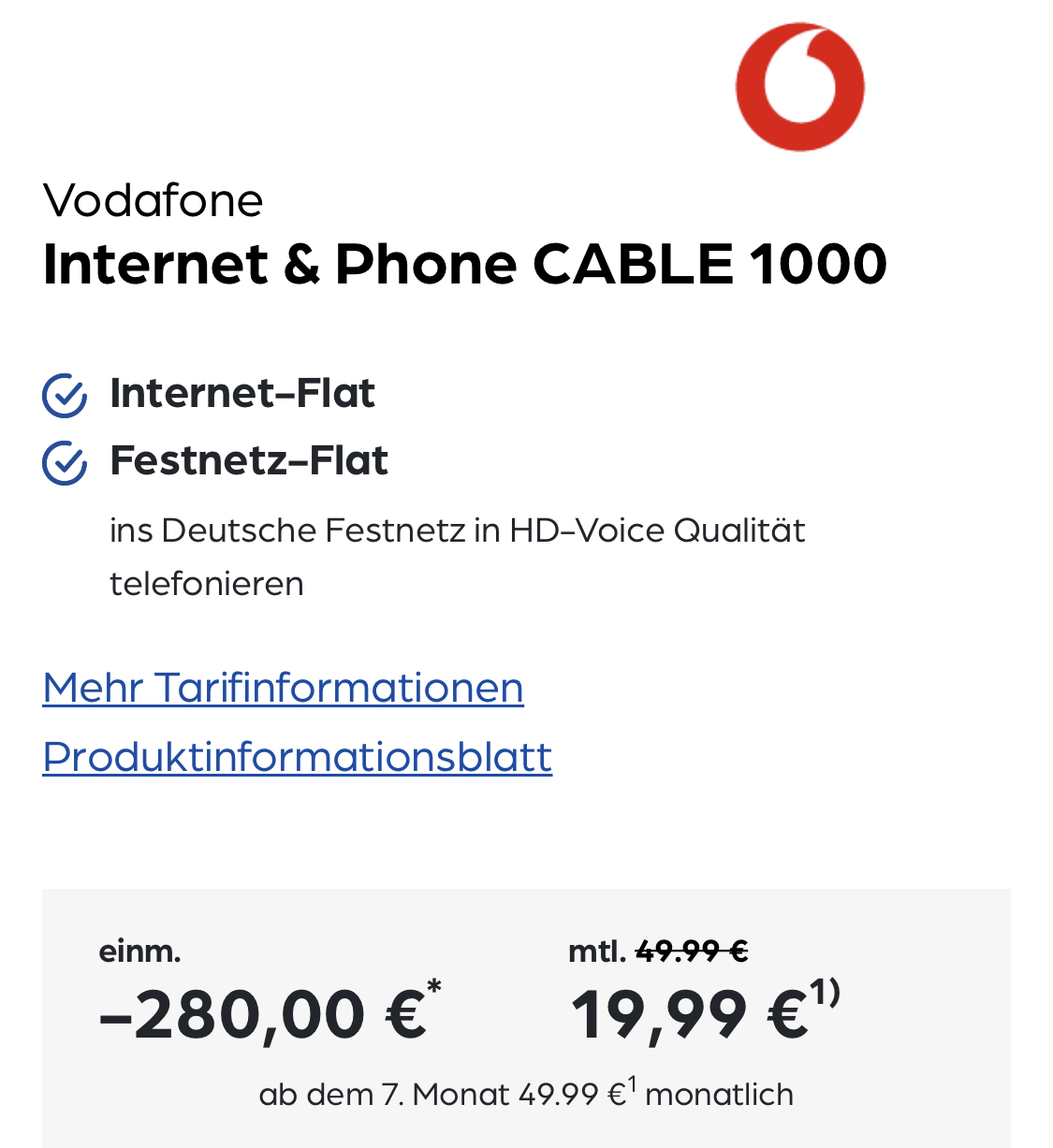The width and height of the screenshot is (1053, 1148).
Task: Open the Mehr Tarifinformationen link
Action: point(283,688)
